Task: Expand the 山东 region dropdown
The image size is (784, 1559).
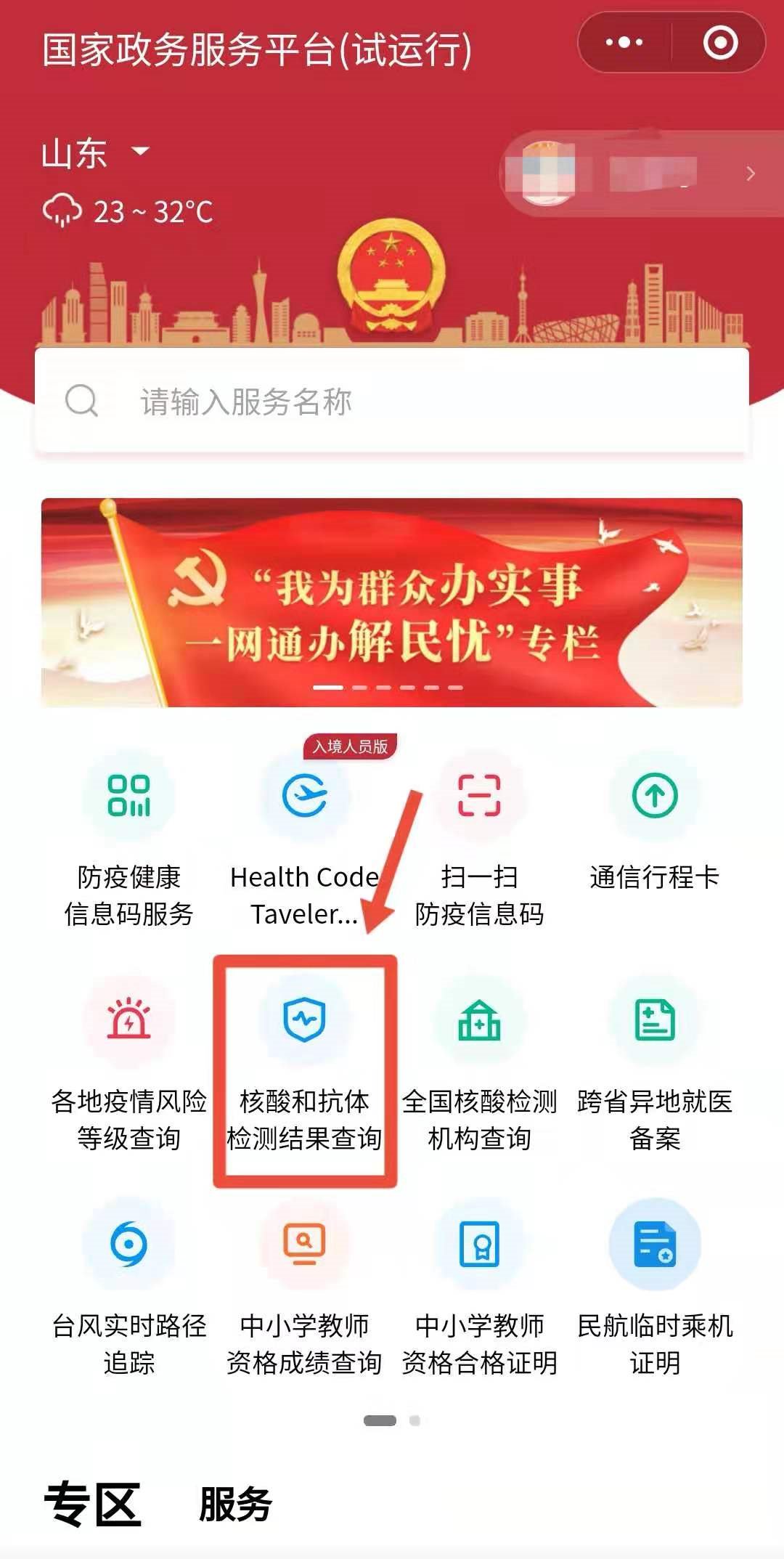Action: (x=95, y=153)
